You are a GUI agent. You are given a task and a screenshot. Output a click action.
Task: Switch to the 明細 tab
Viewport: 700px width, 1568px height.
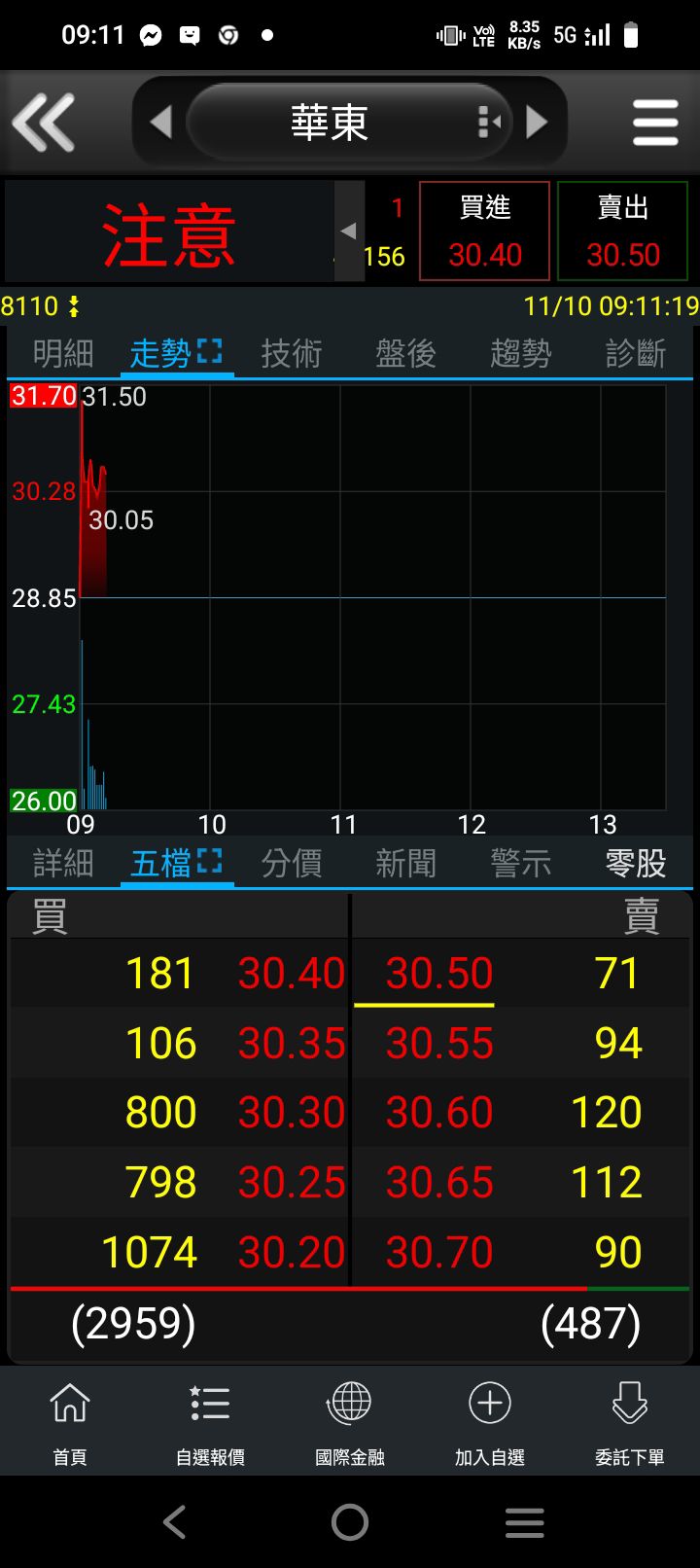click(x=63, y=353)
